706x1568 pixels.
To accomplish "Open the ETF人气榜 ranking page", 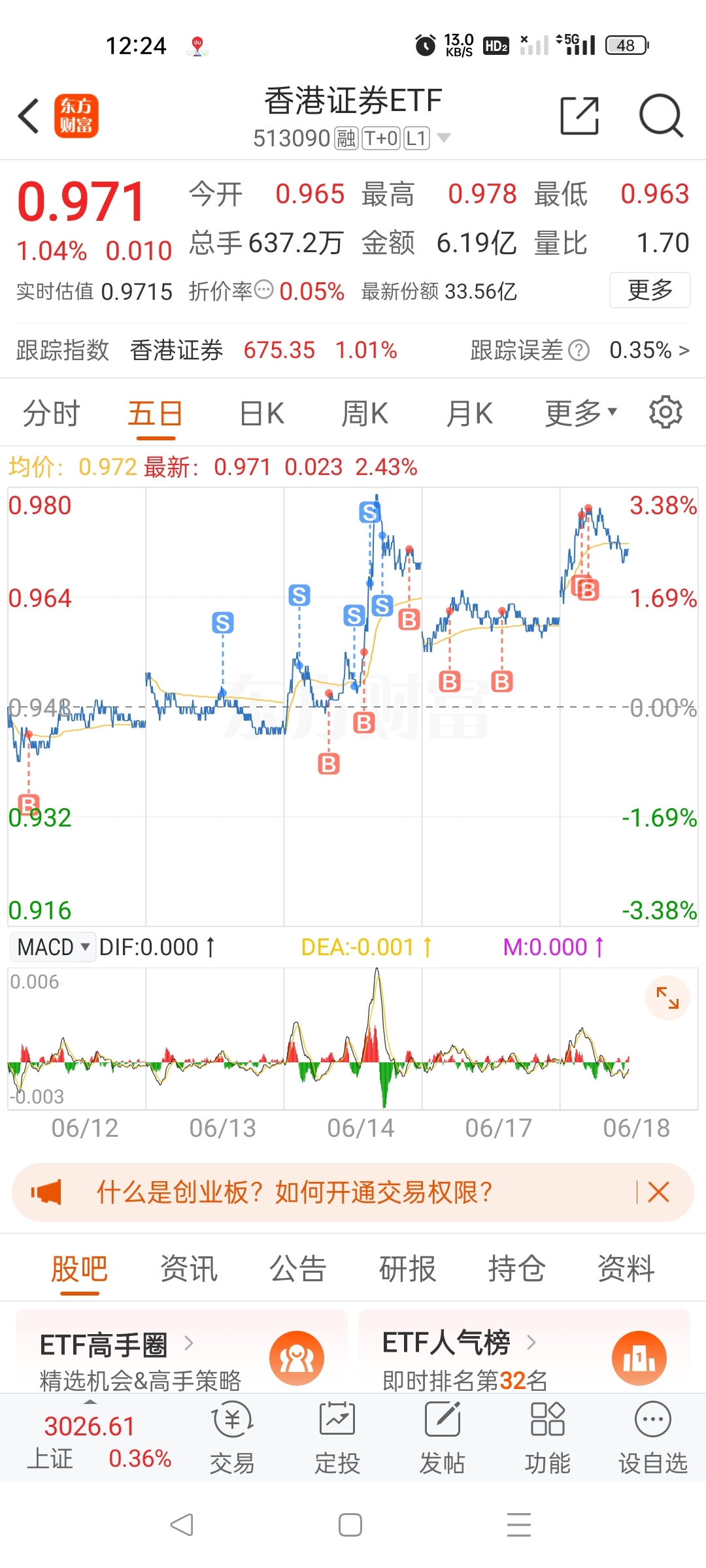I will (446, 1341).
